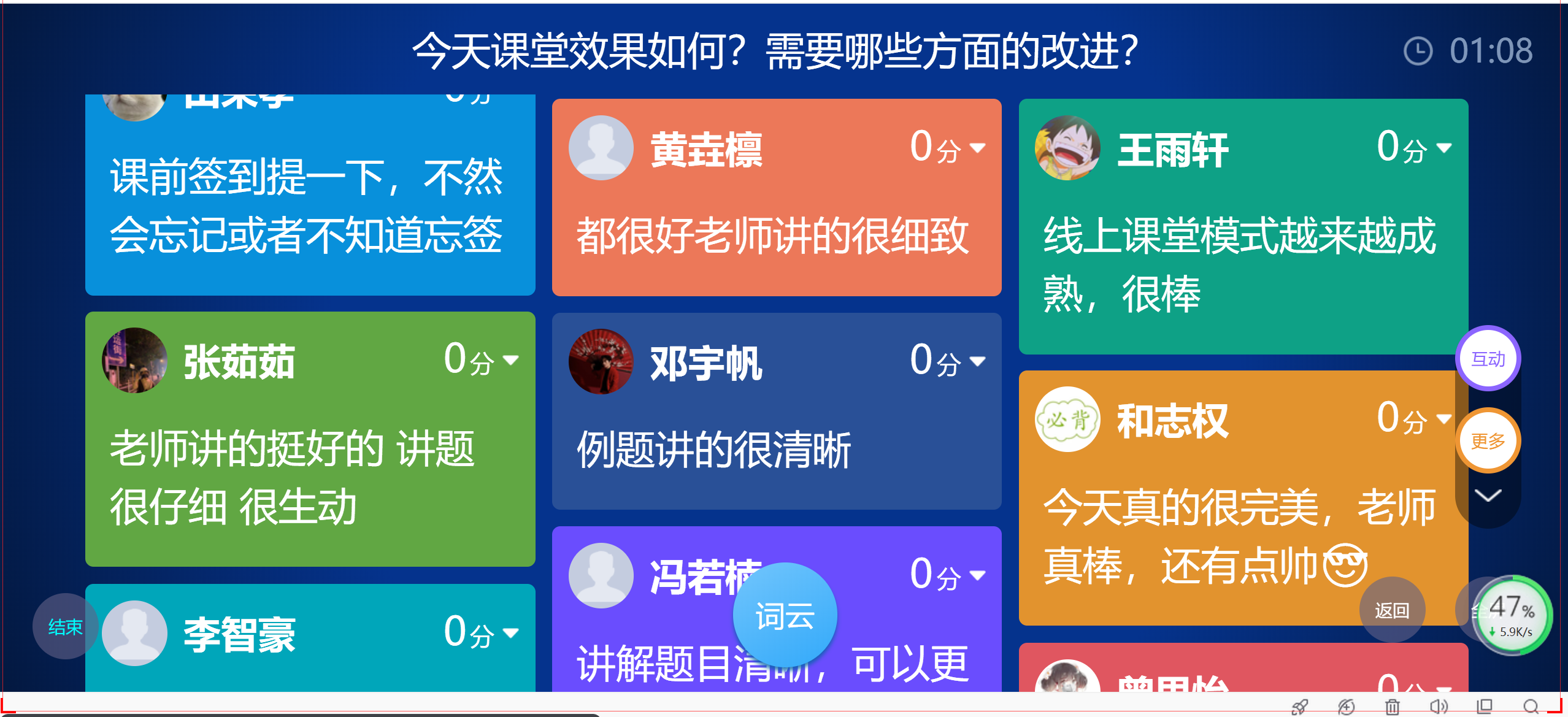Tap the 结束 button to end activity
This screenshot has width=1568, height=717.
point(65,626)
